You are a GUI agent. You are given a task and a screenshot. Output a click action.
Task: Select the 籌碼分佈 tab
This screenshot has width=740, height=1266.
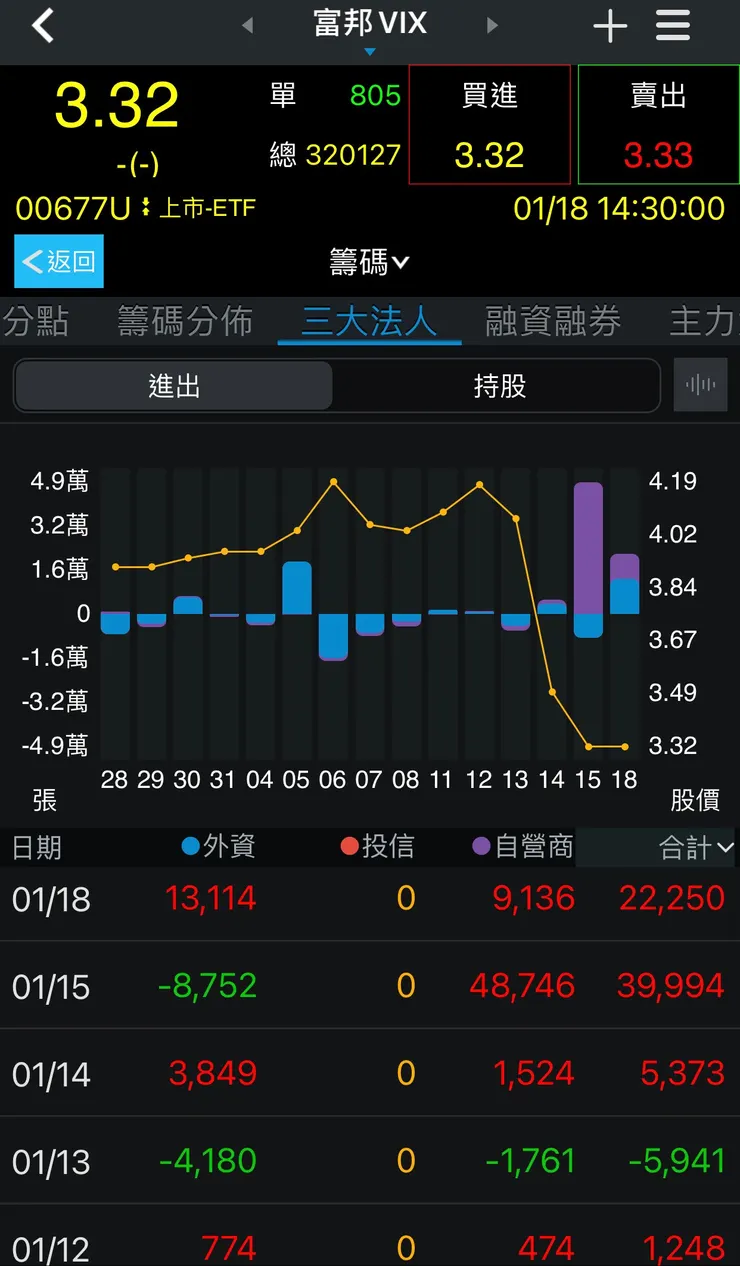click(183, 319)
